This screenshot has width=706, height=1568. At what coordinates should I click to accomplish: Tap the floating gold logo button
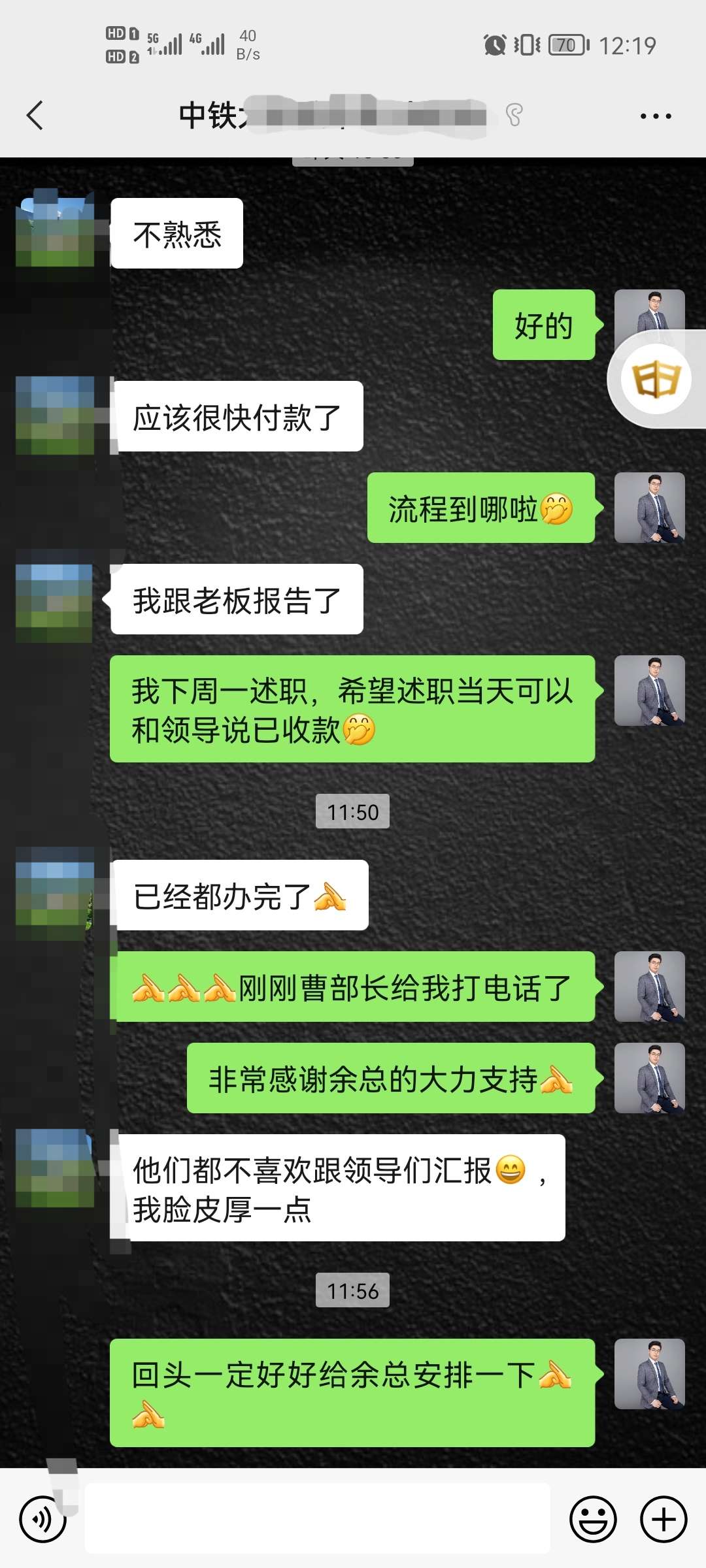[656, 379]
